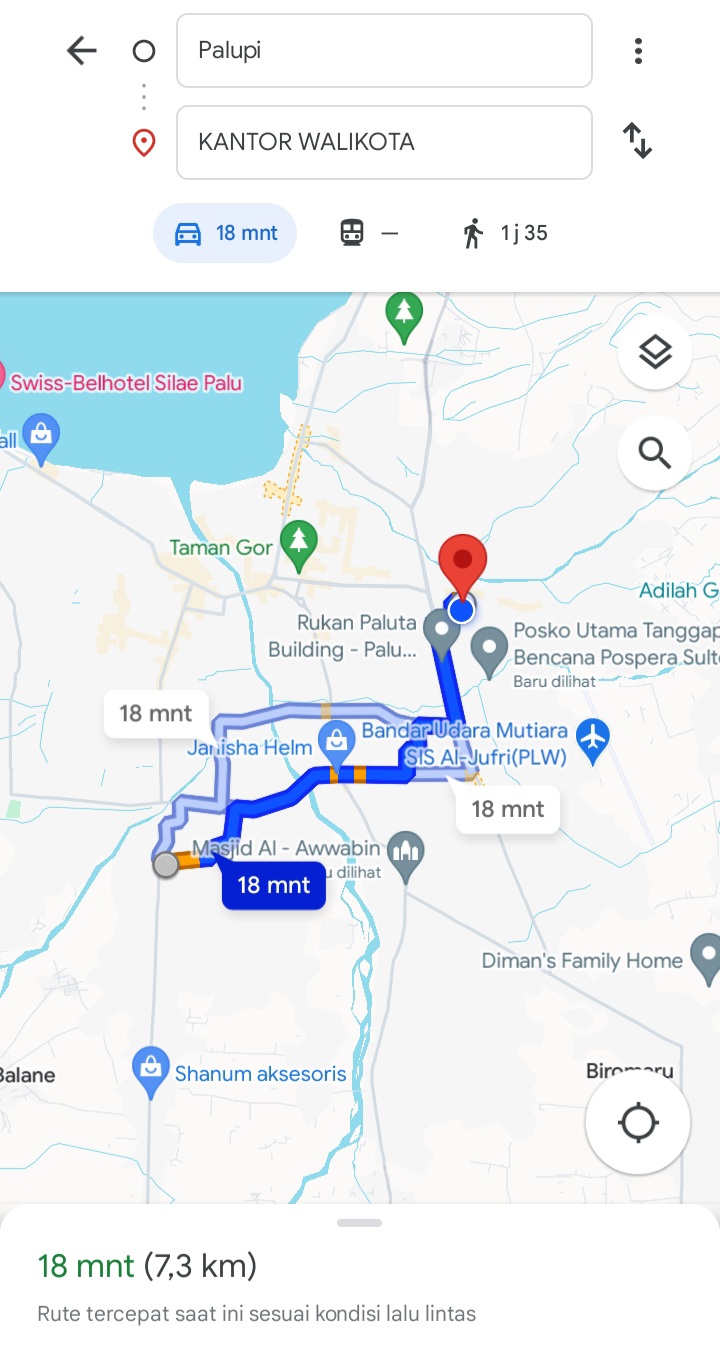This screenshot has width=720, height=1346.
Task: Center map on my current location
Action: tap(637, 1122)
